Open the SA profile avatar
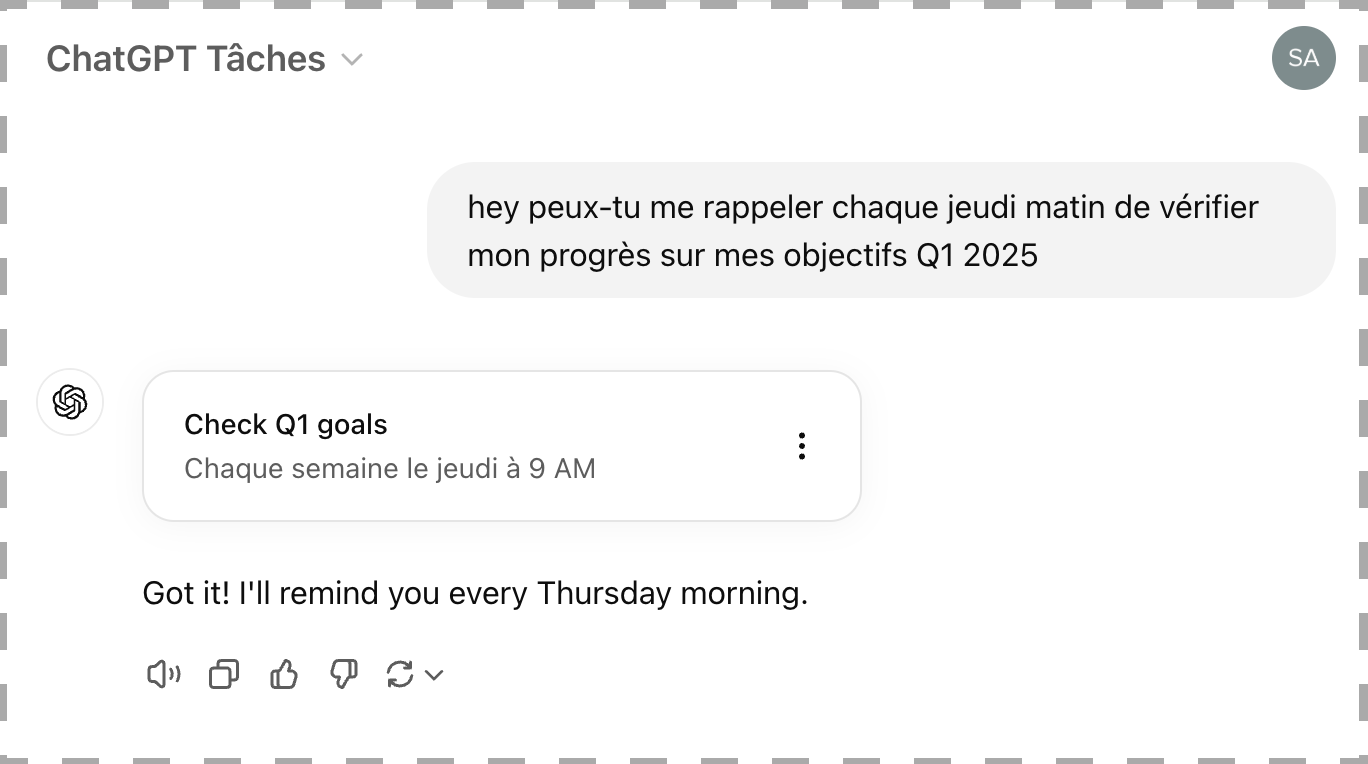1368x764 pixels. pyautogui.click(x=1303, y=58)
